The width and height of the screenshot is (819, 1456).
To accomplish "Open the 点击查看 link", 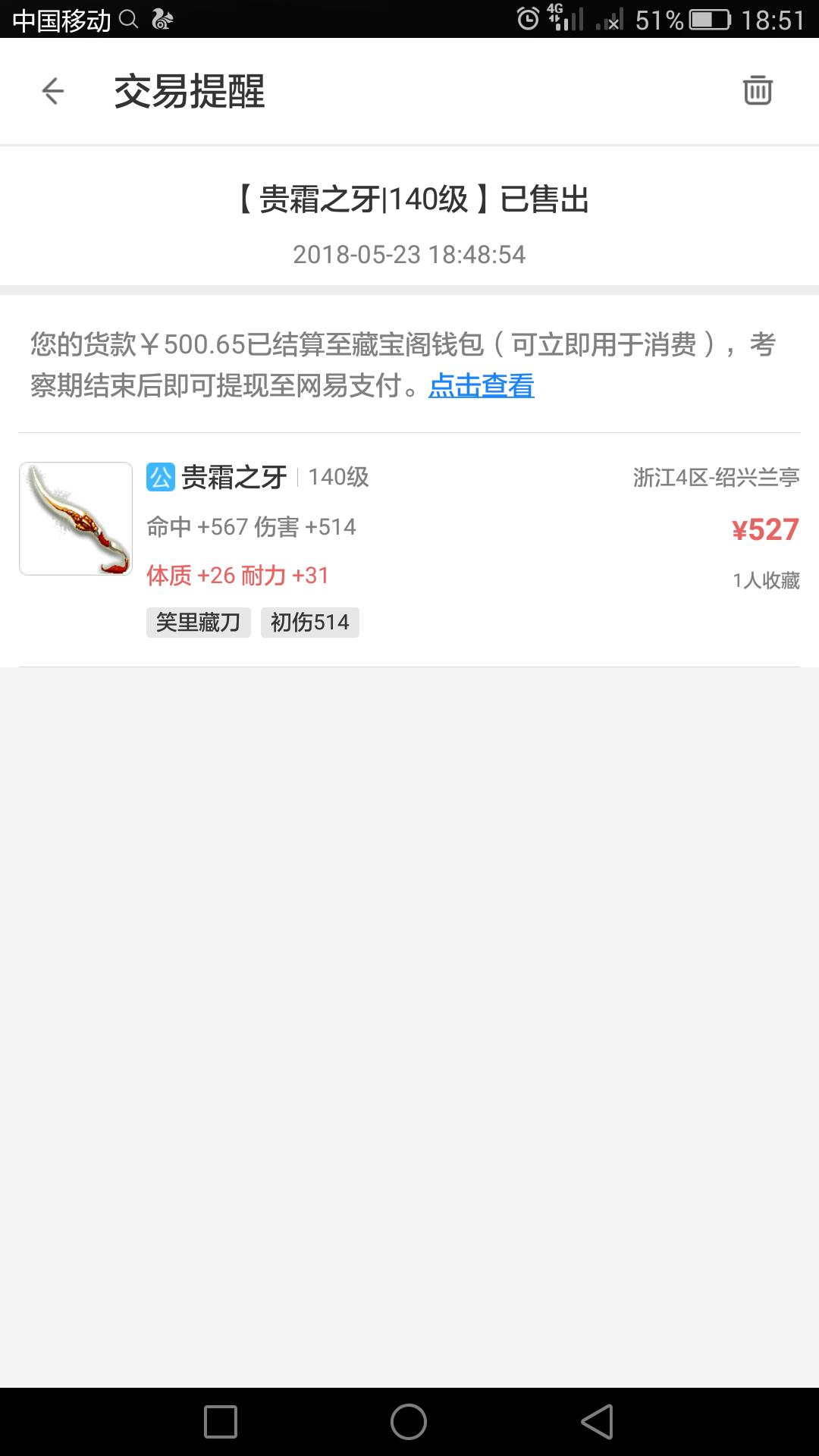I will tap(482, 386).
